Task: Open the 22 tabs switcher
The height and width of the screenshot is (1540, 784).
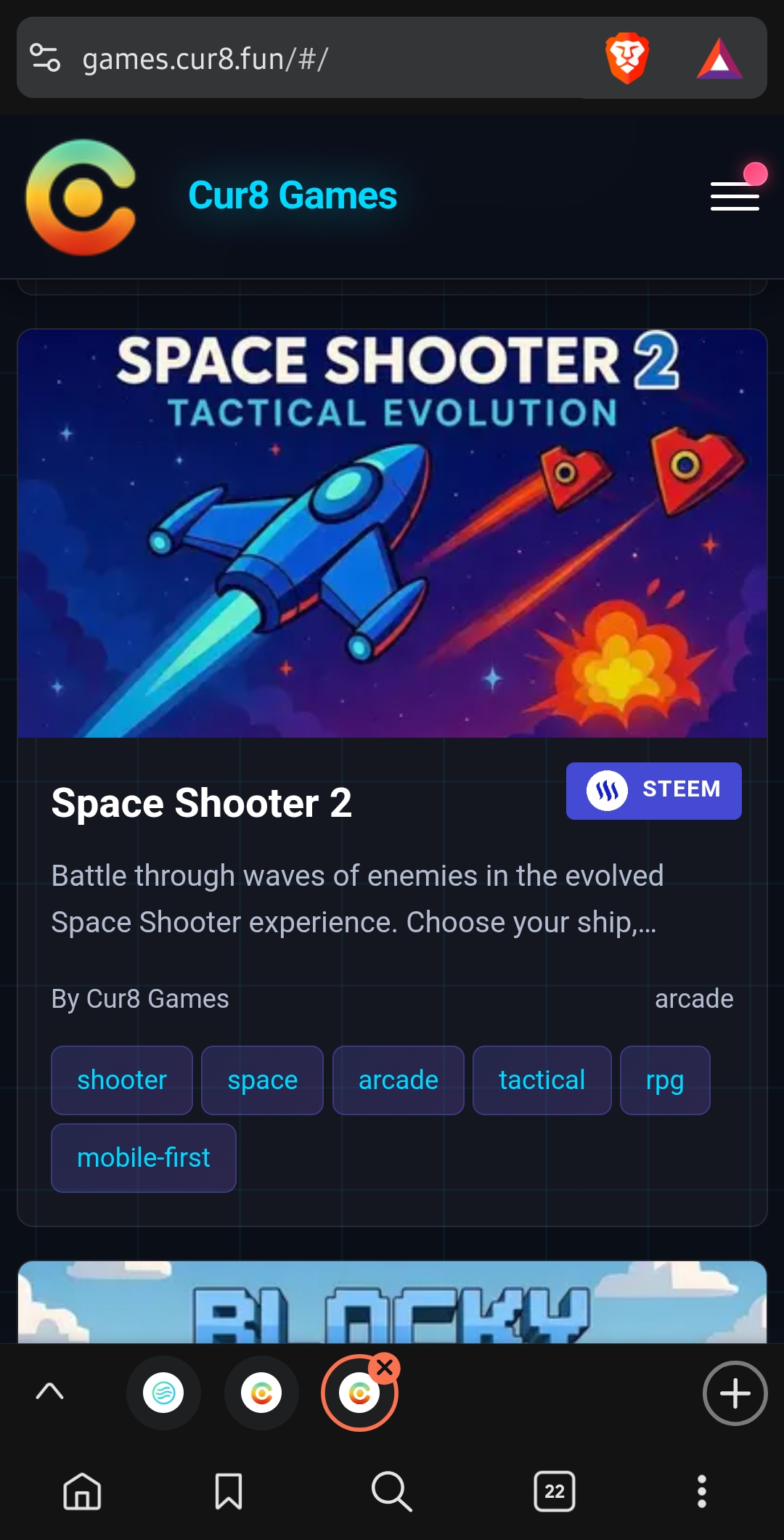Action: [x=555, y=1491]
